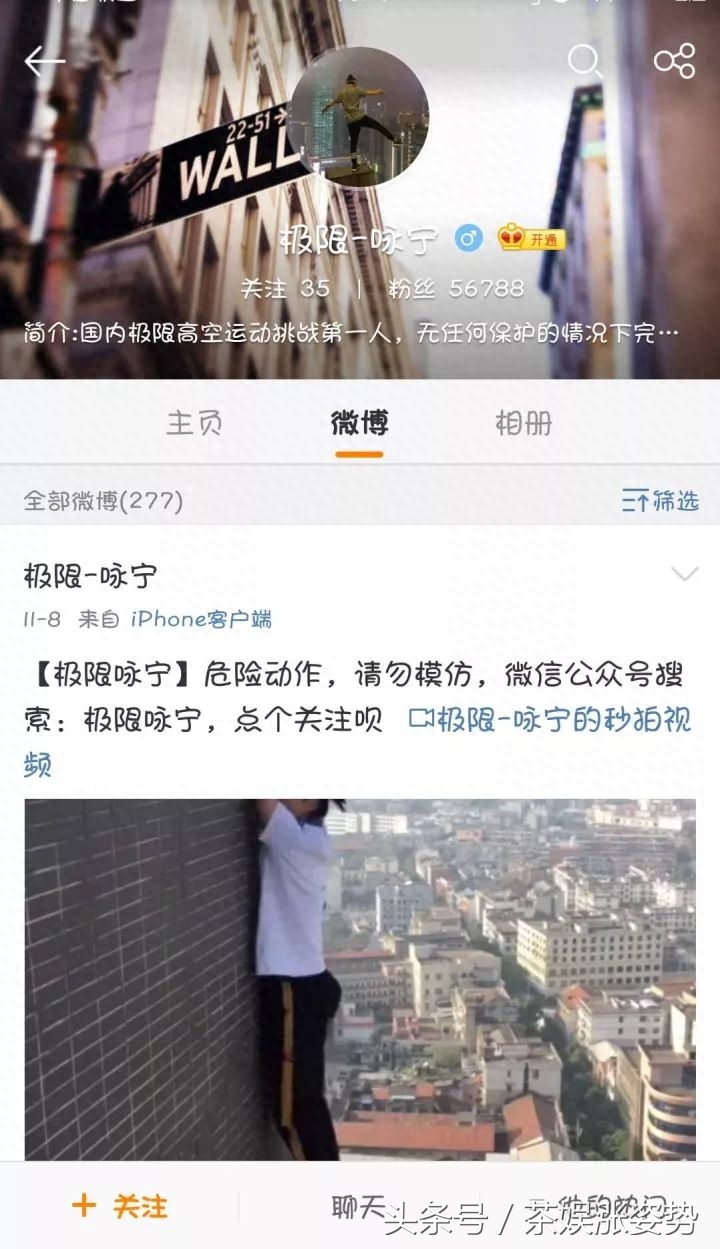Expand the post options chevron

click(x=684, y=574)
